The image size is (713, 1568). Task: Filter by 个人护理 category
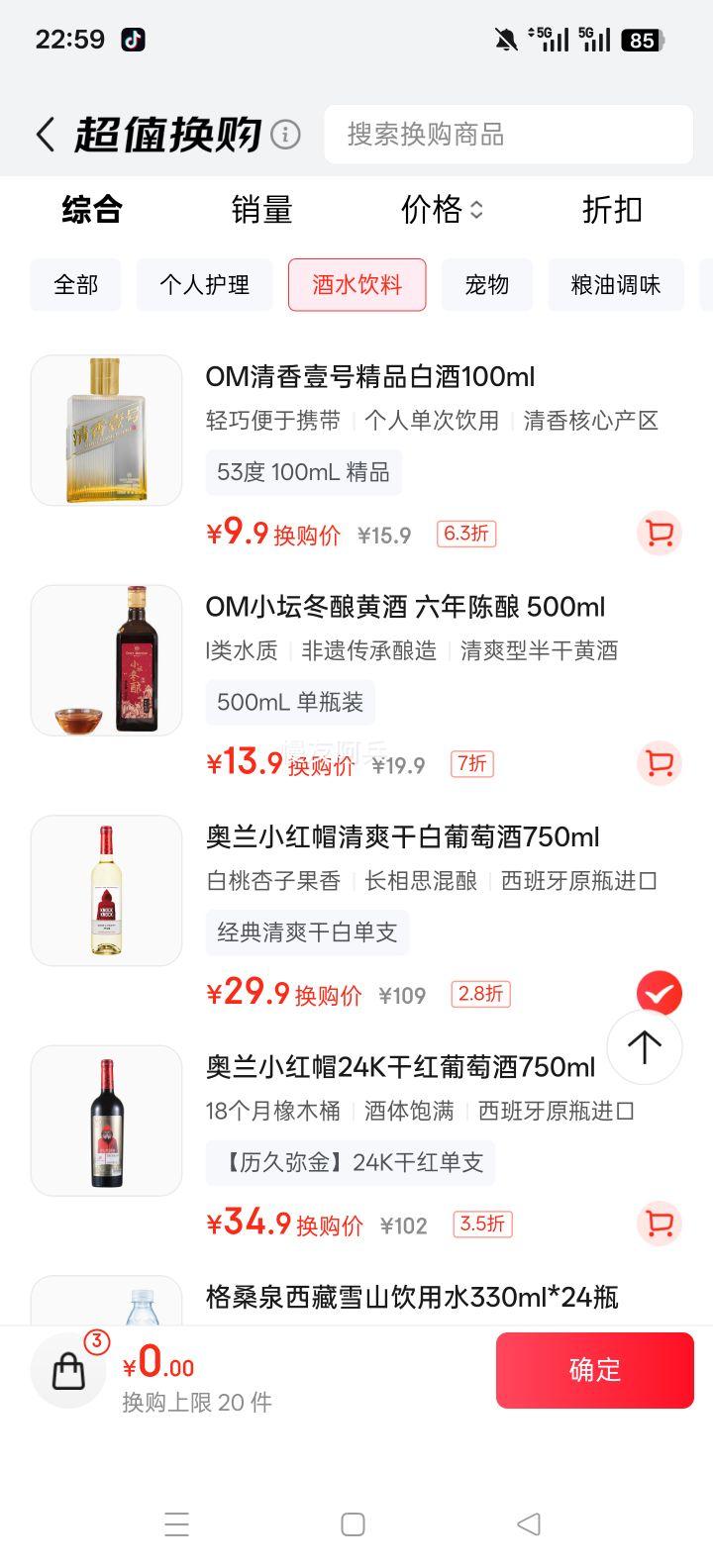click(x=204, y=285)
